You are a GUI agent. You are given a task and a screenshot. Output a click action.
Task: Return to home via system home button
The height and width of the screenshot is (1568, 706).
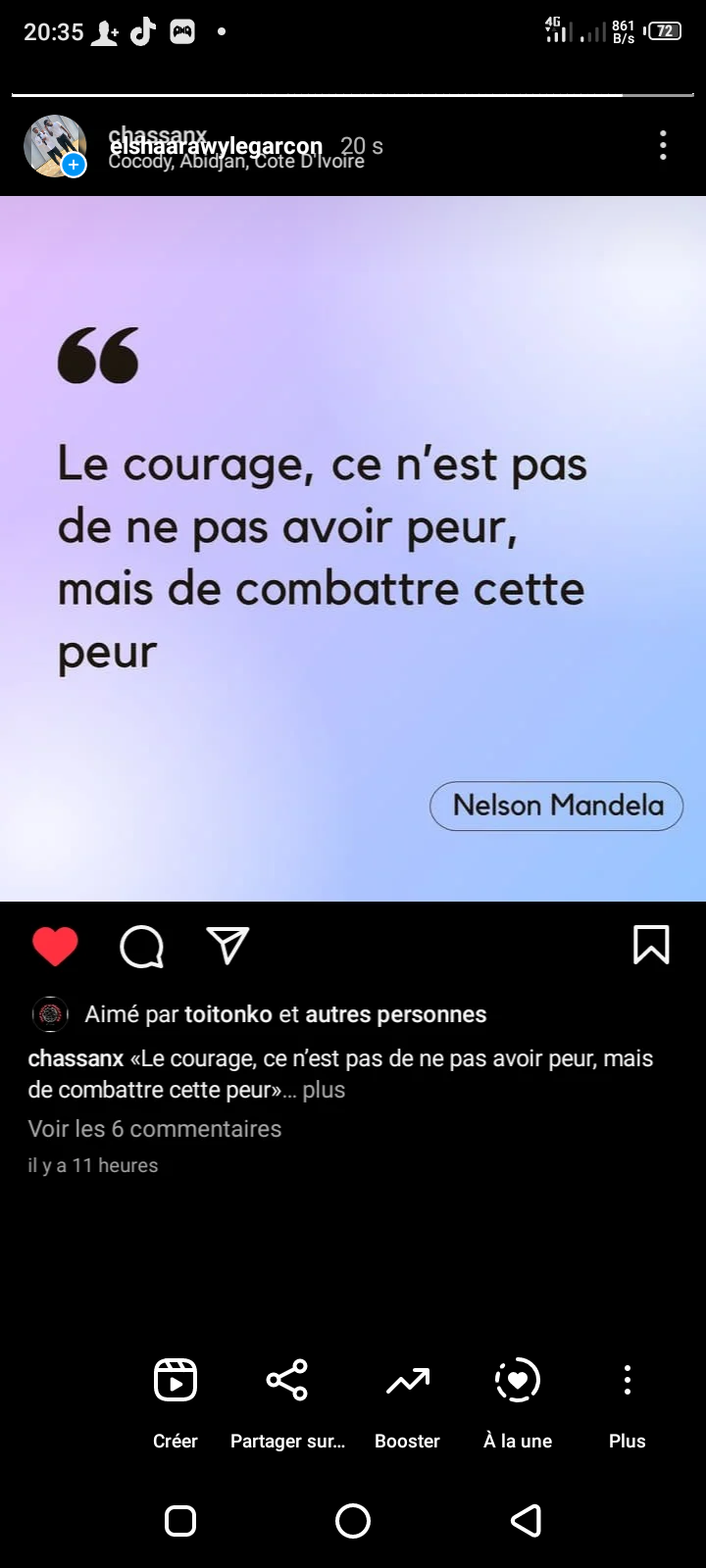(353, 1520)
